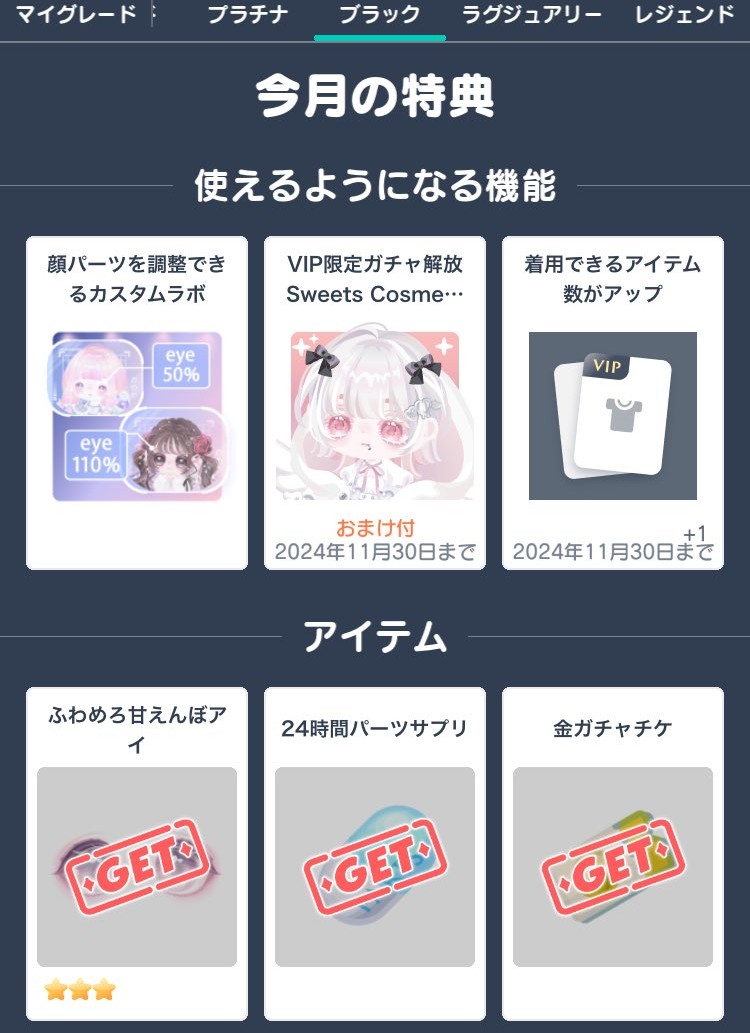This screenshot has height=1033, width=750.
Task: Select the ブラック grade tab
Action: (x=380, y=15)
